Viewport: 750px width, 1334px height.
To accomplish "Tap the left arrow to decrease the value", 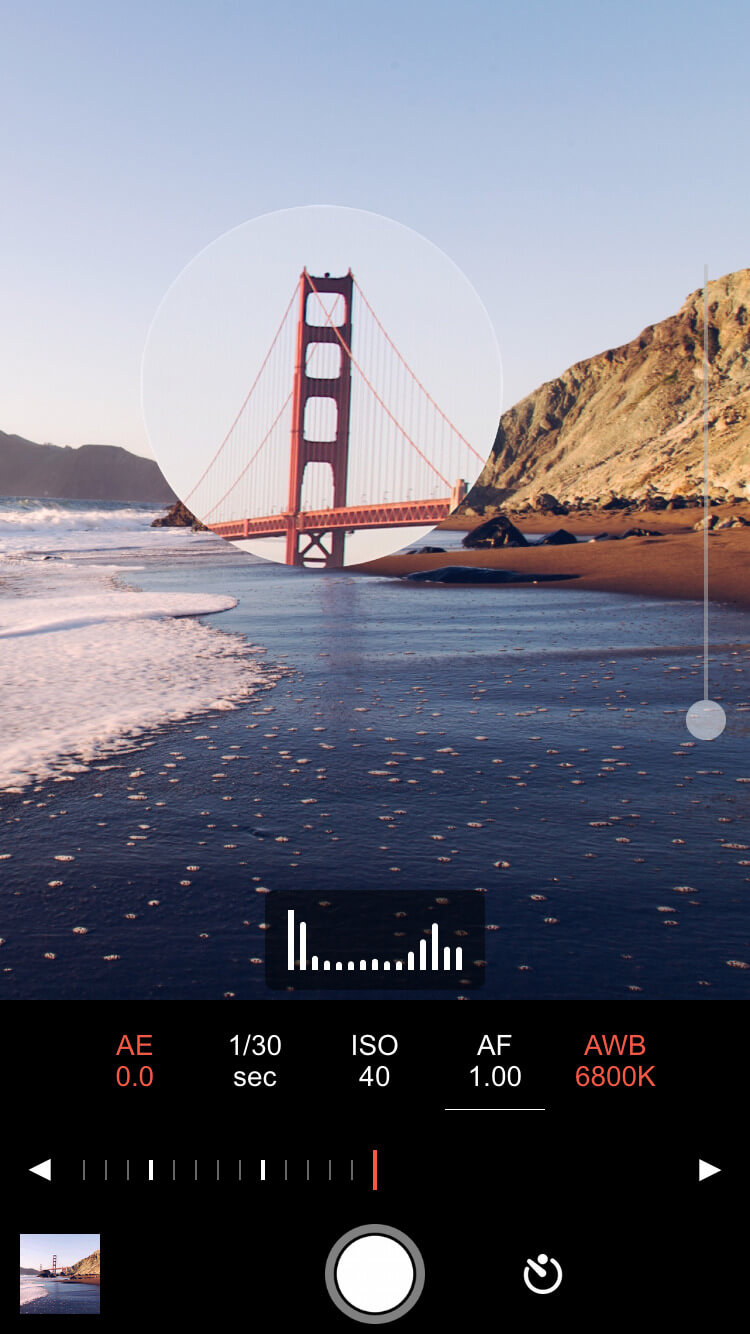I will point(40,1170).
